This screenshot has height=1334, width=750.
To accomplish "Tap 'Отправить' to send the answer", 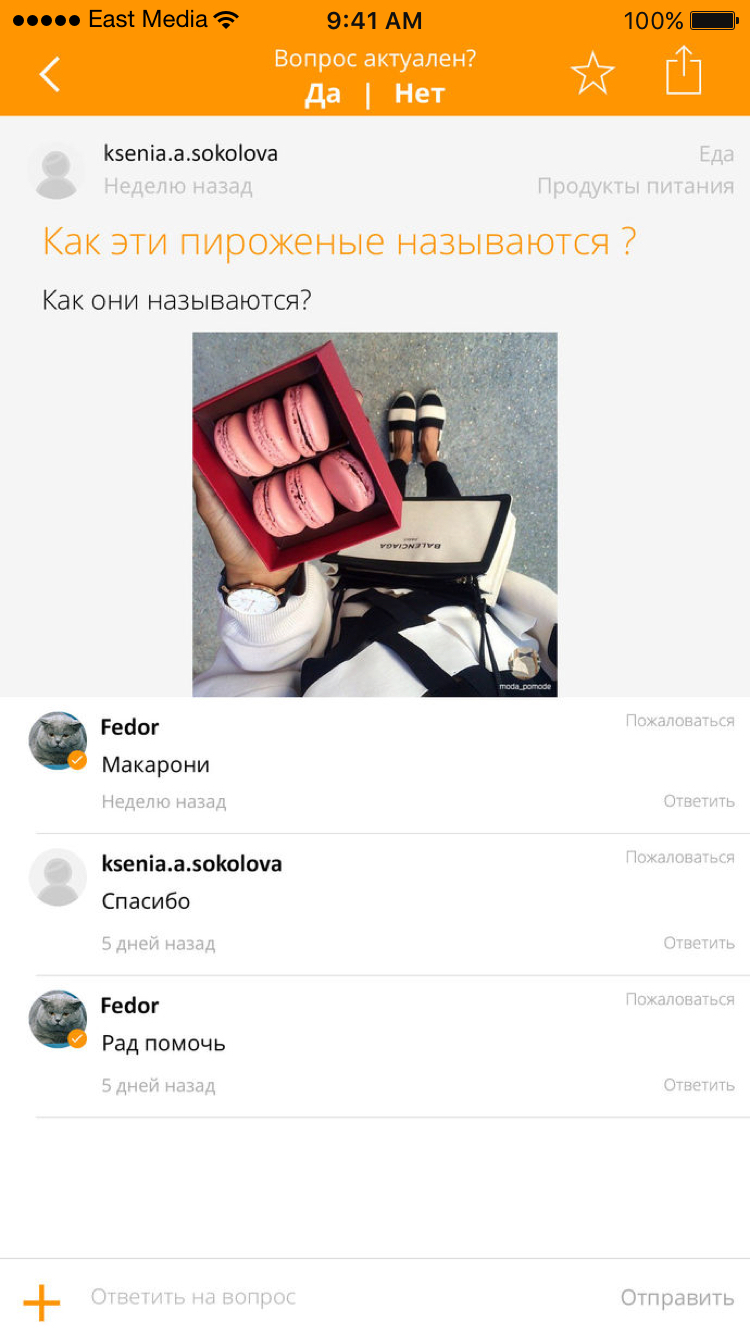I will [x=677, y=1298].
